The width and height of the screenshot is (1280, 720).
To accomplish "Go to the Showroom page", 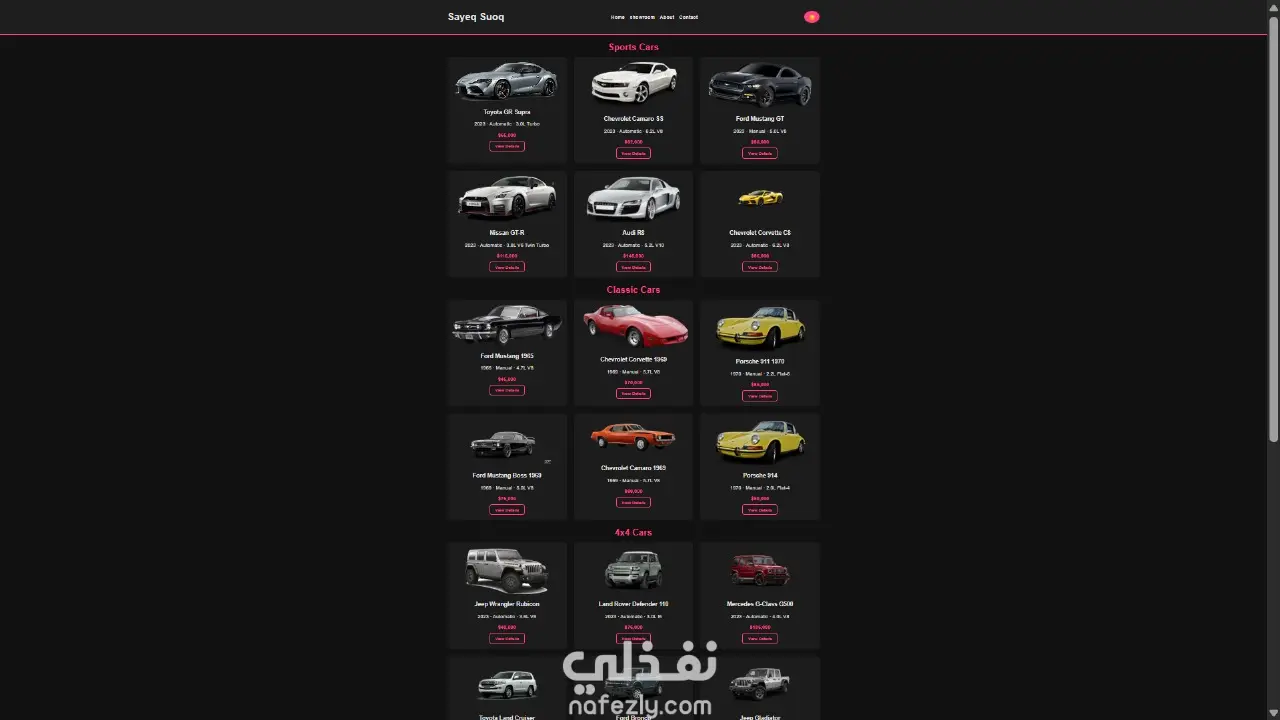I will pos(642,17).
